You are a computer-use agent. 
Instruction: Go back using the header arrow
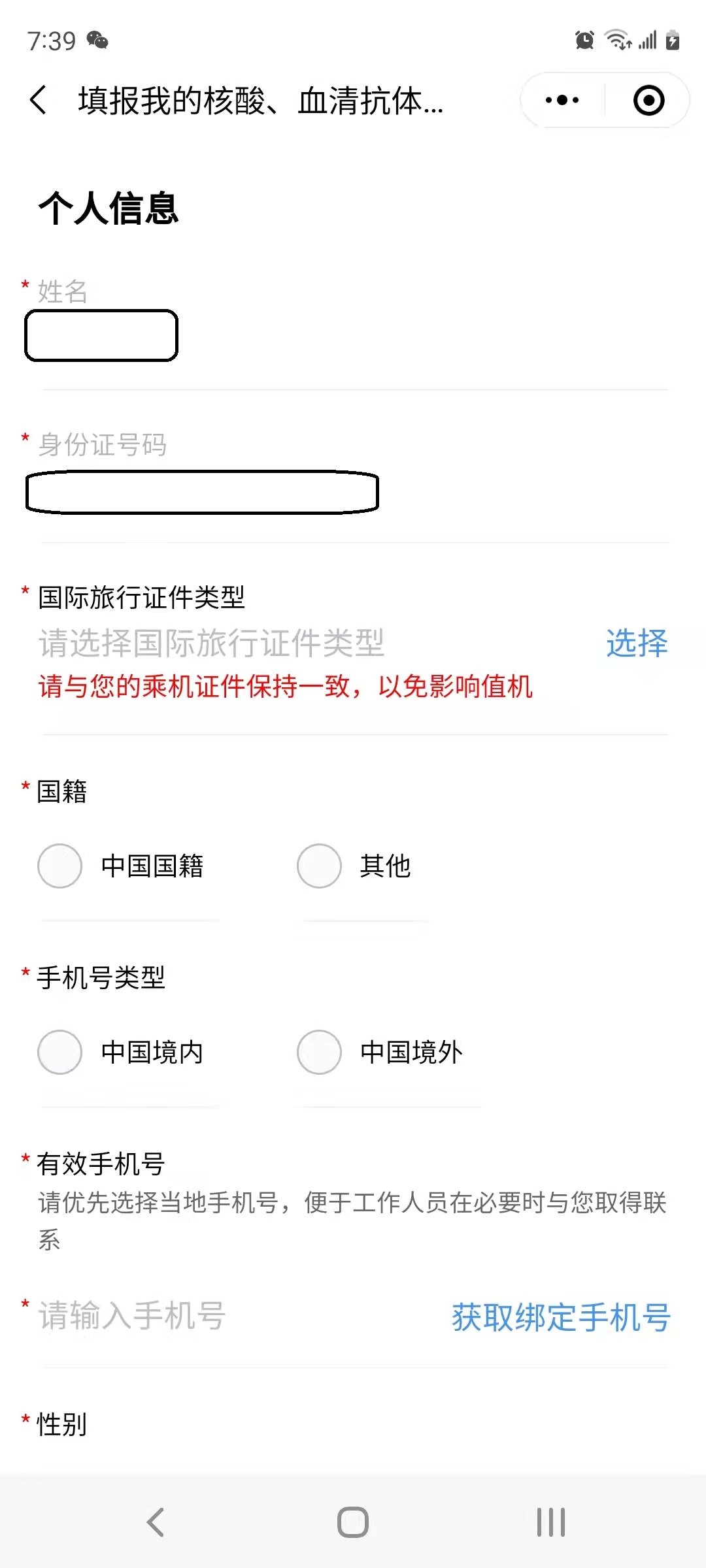click(x=39, y=101)
